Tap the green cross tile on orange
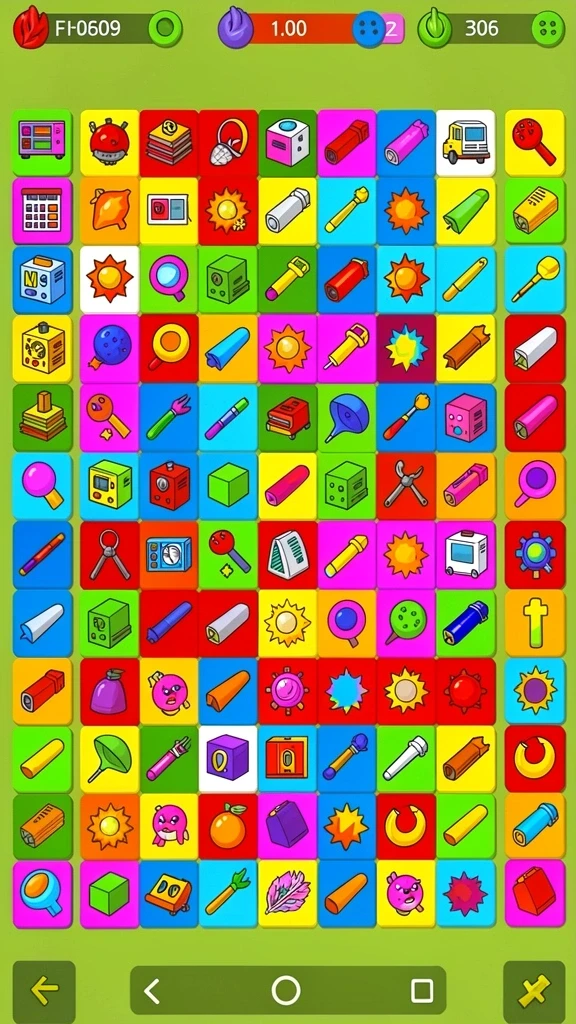Viewport: 576px width, 1024px height. (x=535, y=623)
